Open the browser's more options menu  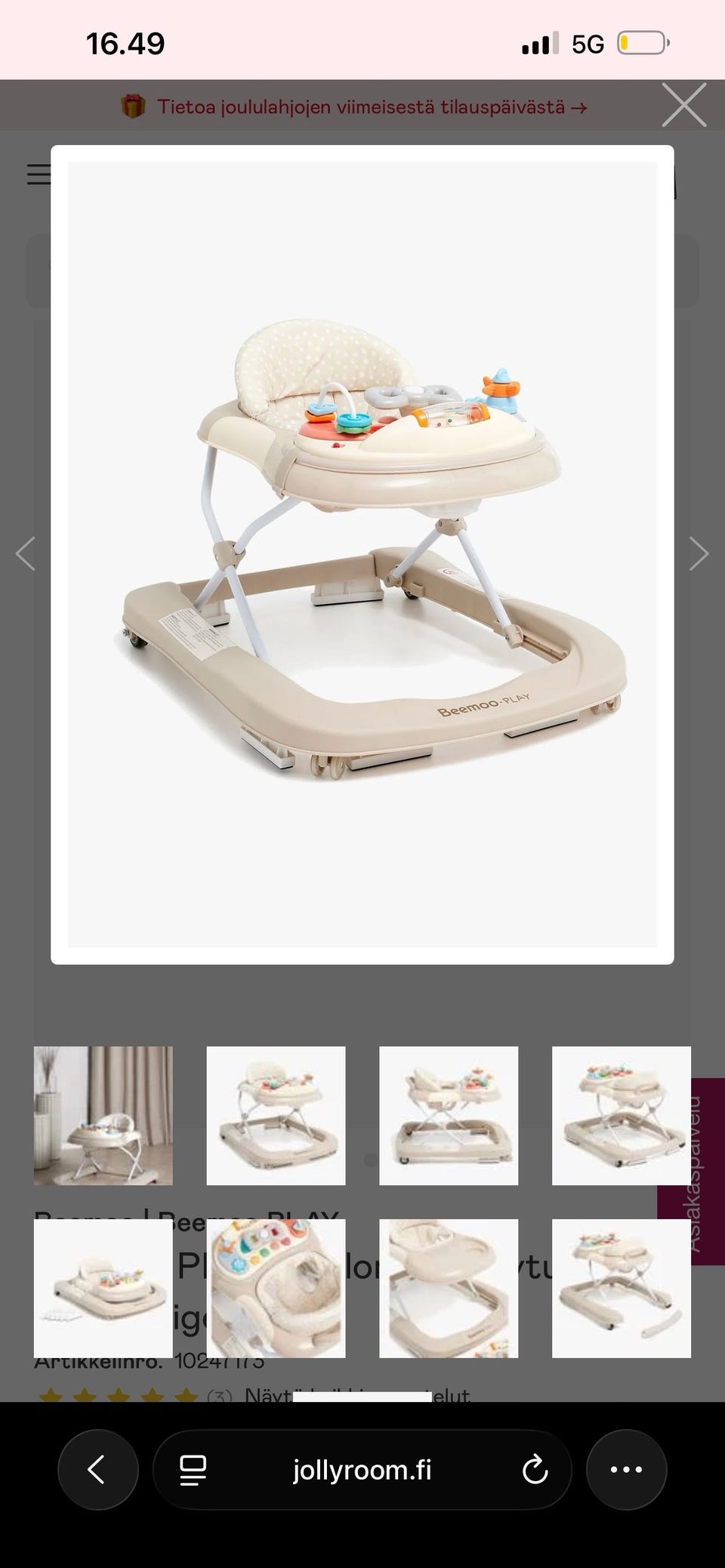click(x=626, y=1469)
